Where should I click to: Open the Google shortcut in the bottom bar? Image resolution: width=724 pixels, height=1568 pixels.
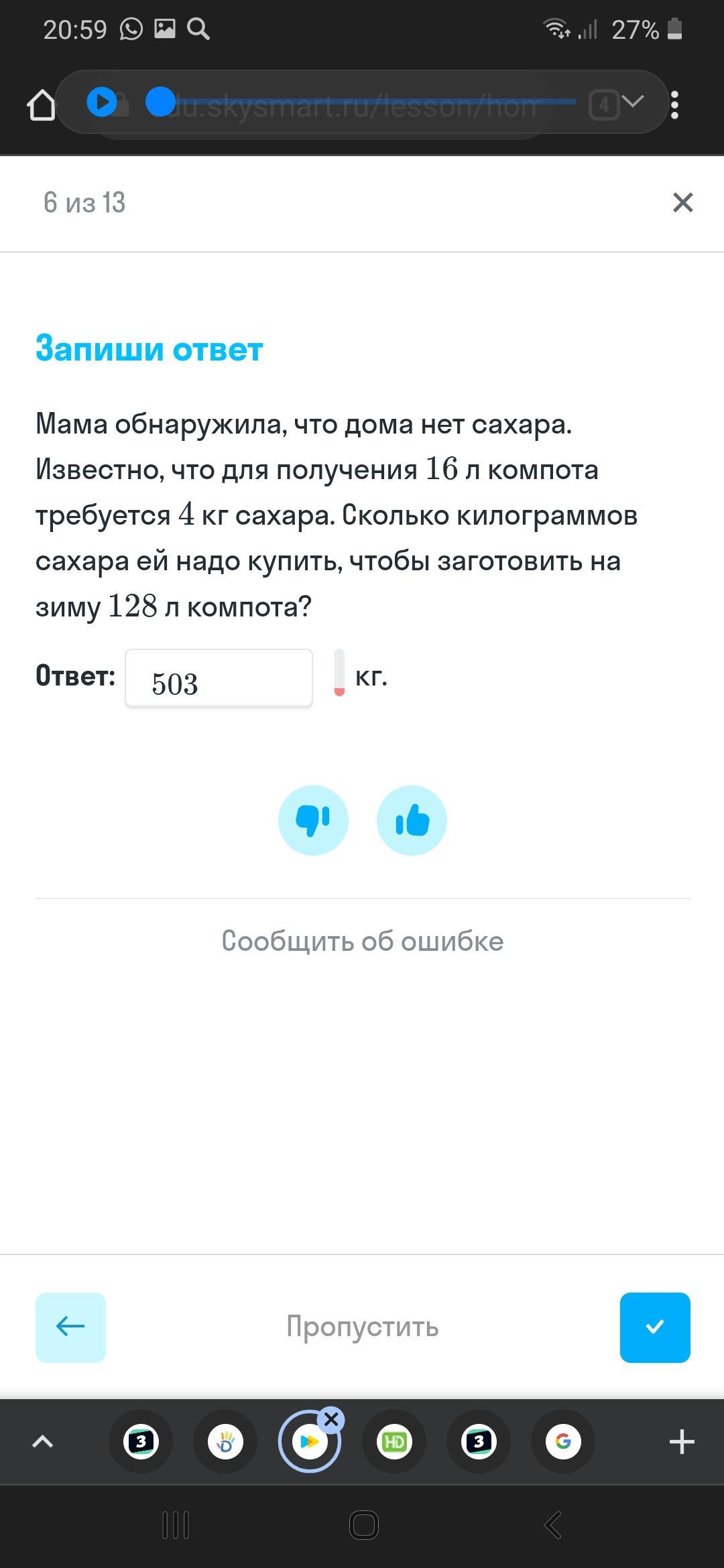[x=563, y=1441]
